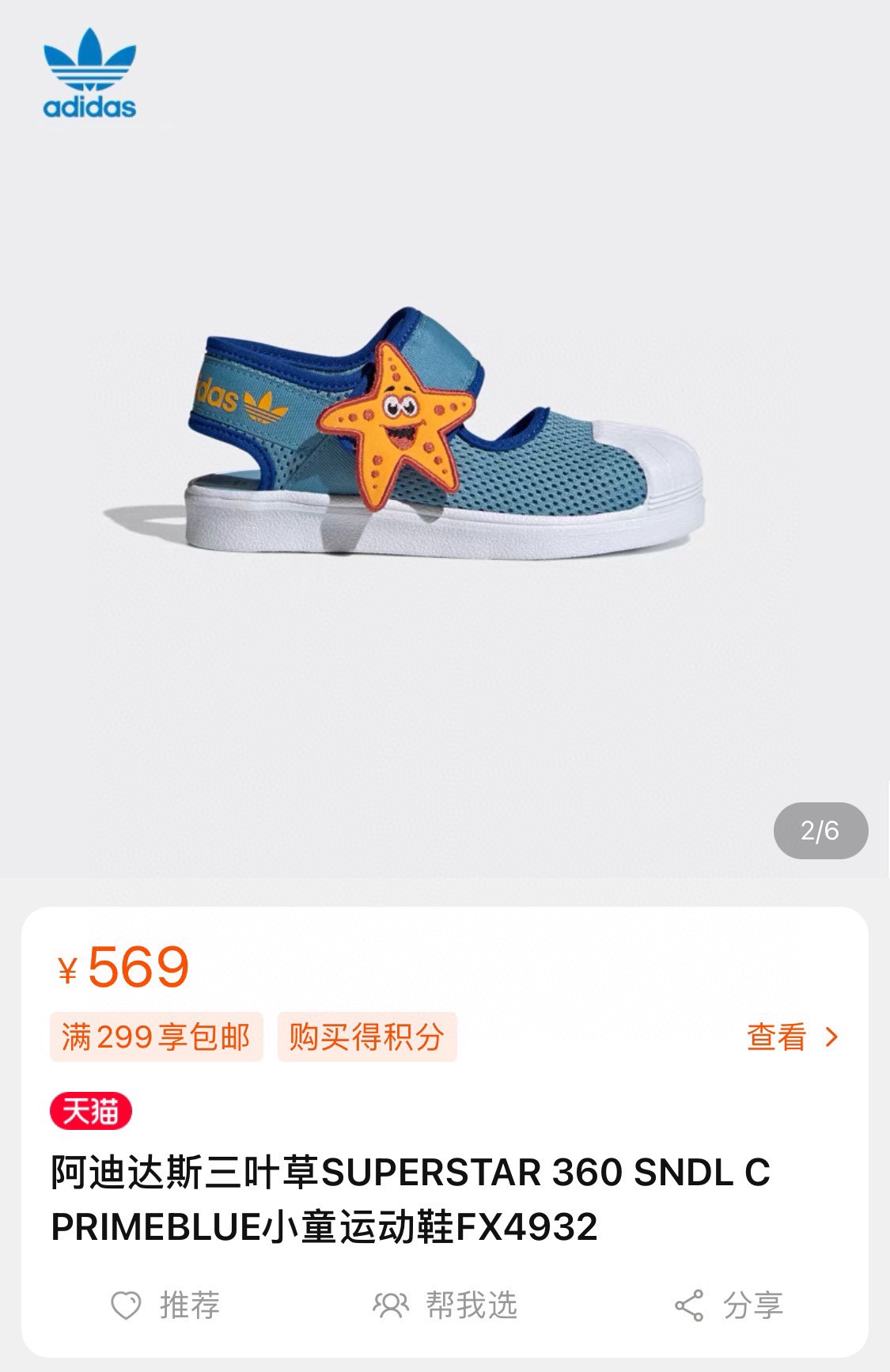
Task: Tap the 购买得积分 points chip
Action: coord(366,1037)
